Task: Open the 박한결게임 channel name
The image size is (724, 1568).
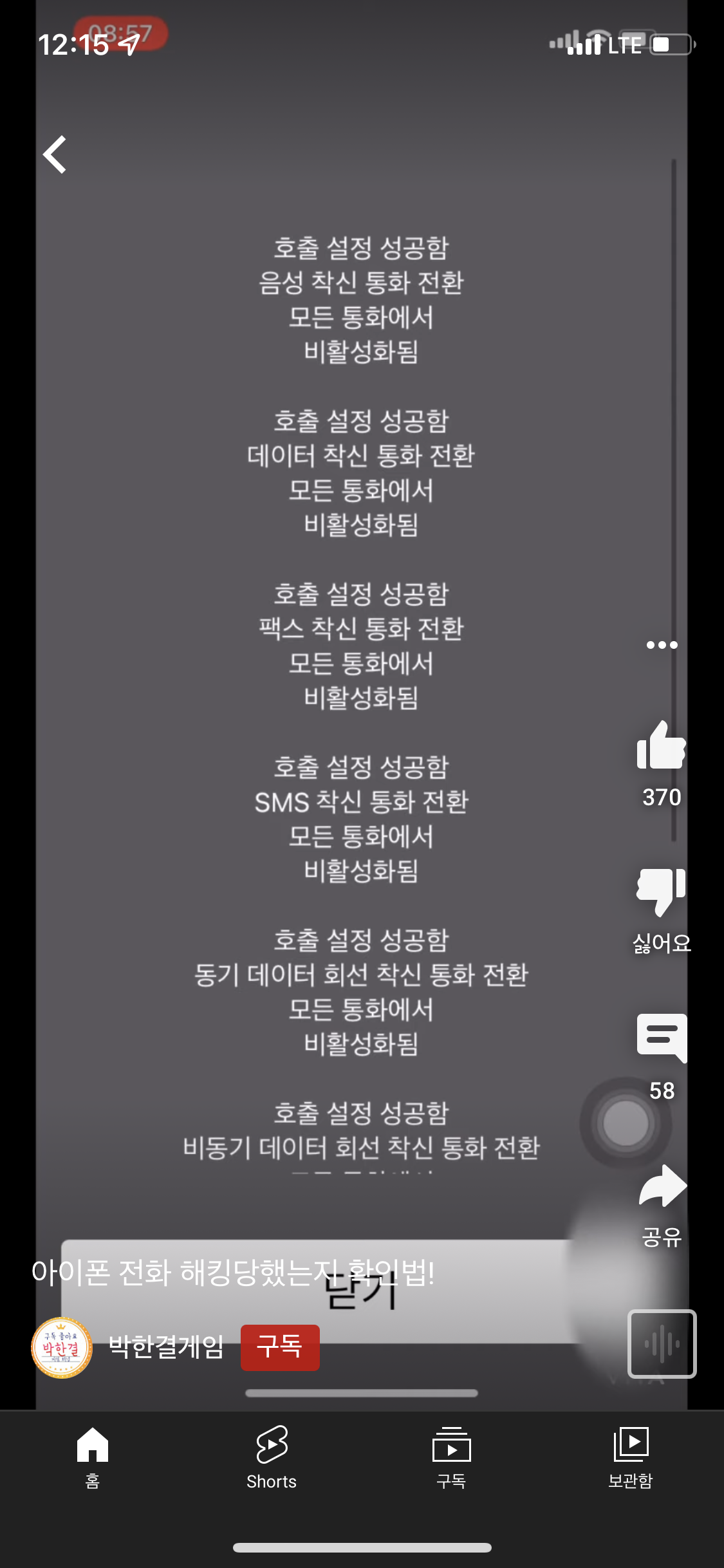Action: pyautogui.click(x=166, y=1347)
